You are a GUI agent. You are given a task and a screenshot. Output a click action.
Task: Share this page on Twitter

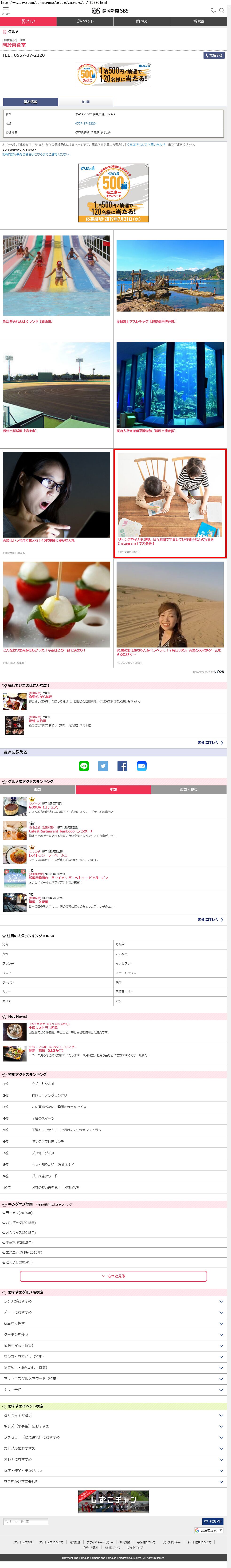[103, 766]
